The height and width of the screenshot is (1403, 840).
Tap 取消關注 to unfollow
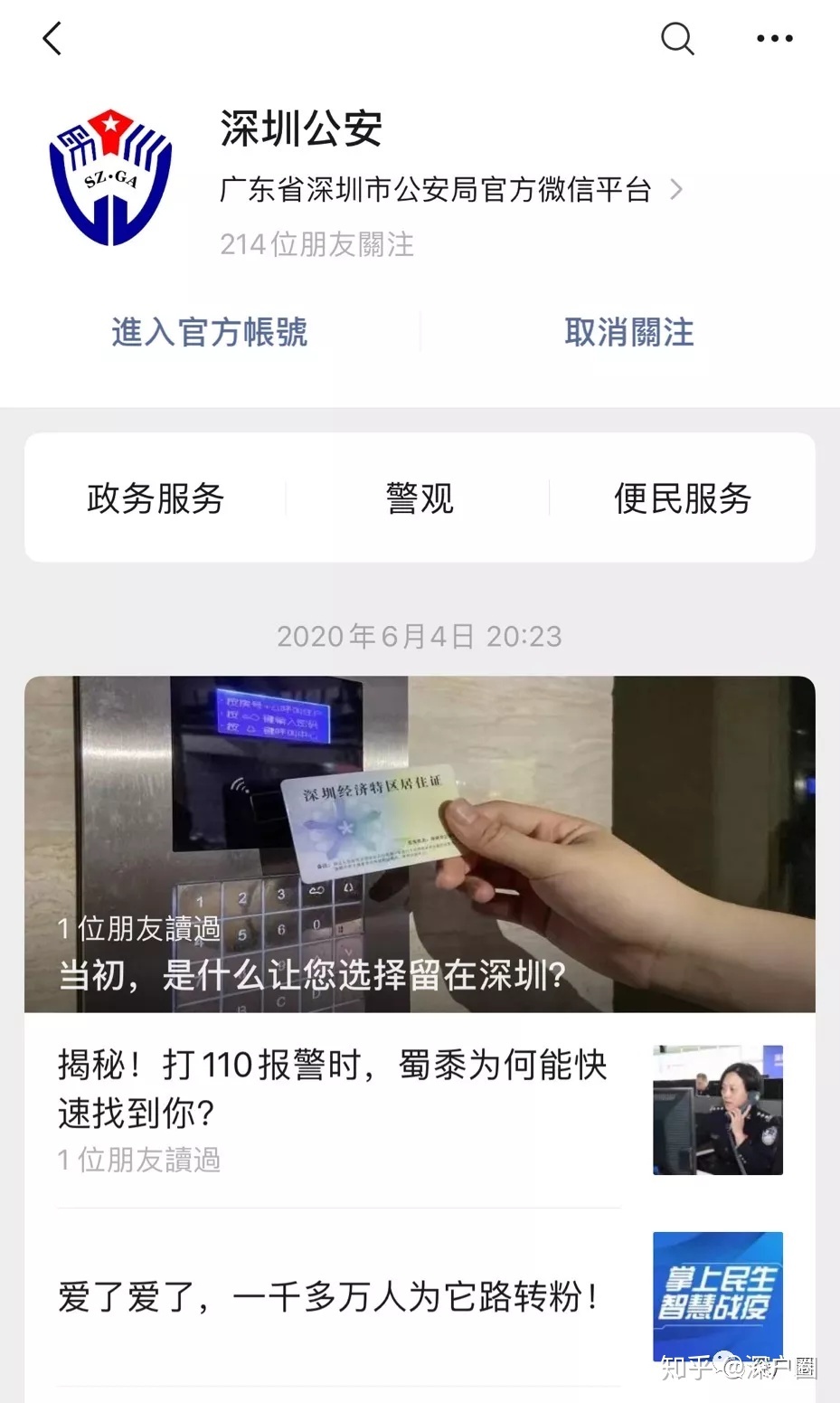pyautogui.click(x=629, y=332)
